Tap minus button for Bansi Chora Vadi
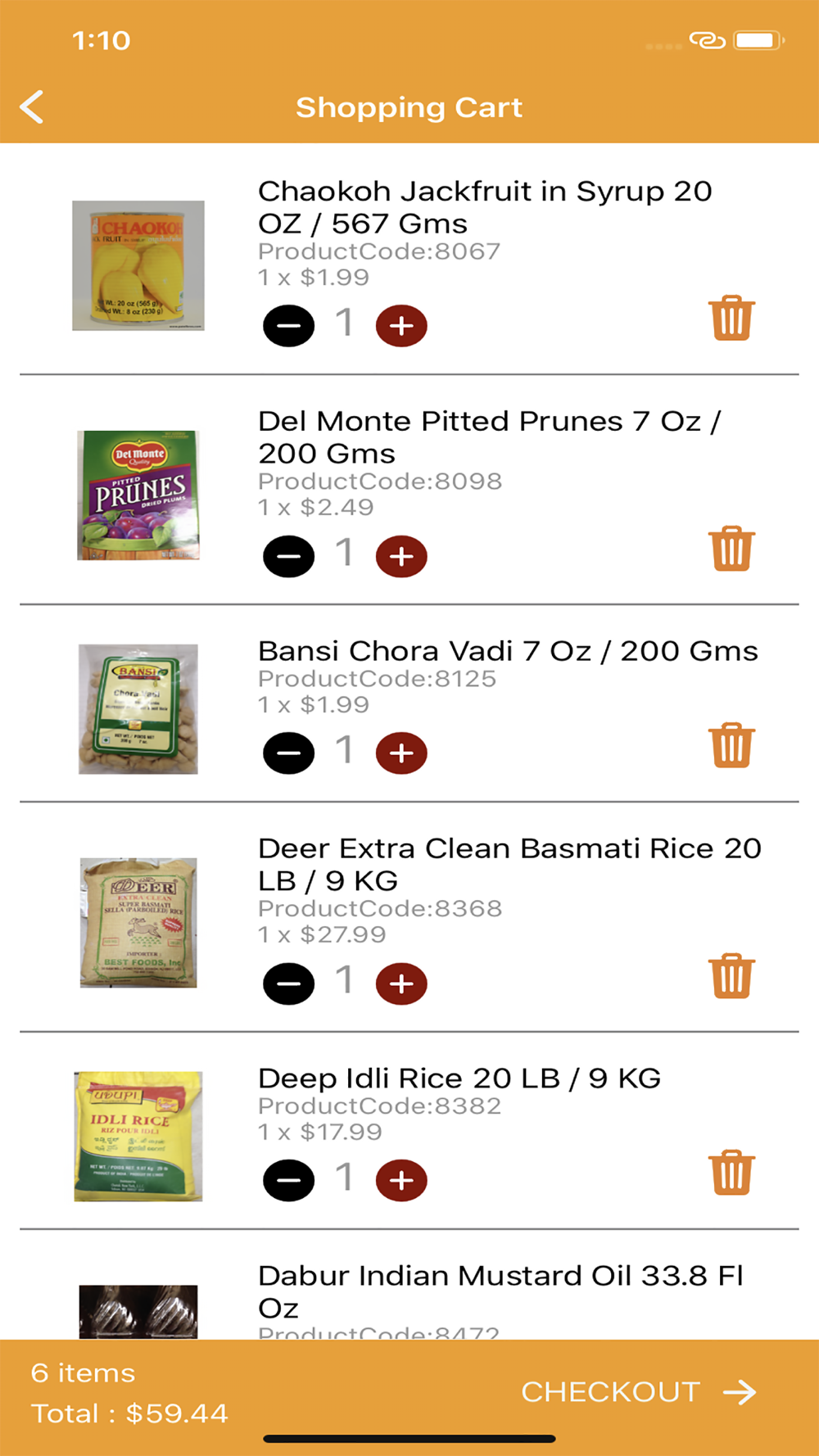Viewport: 819px width, 1456px height. [x=288, y=753]
